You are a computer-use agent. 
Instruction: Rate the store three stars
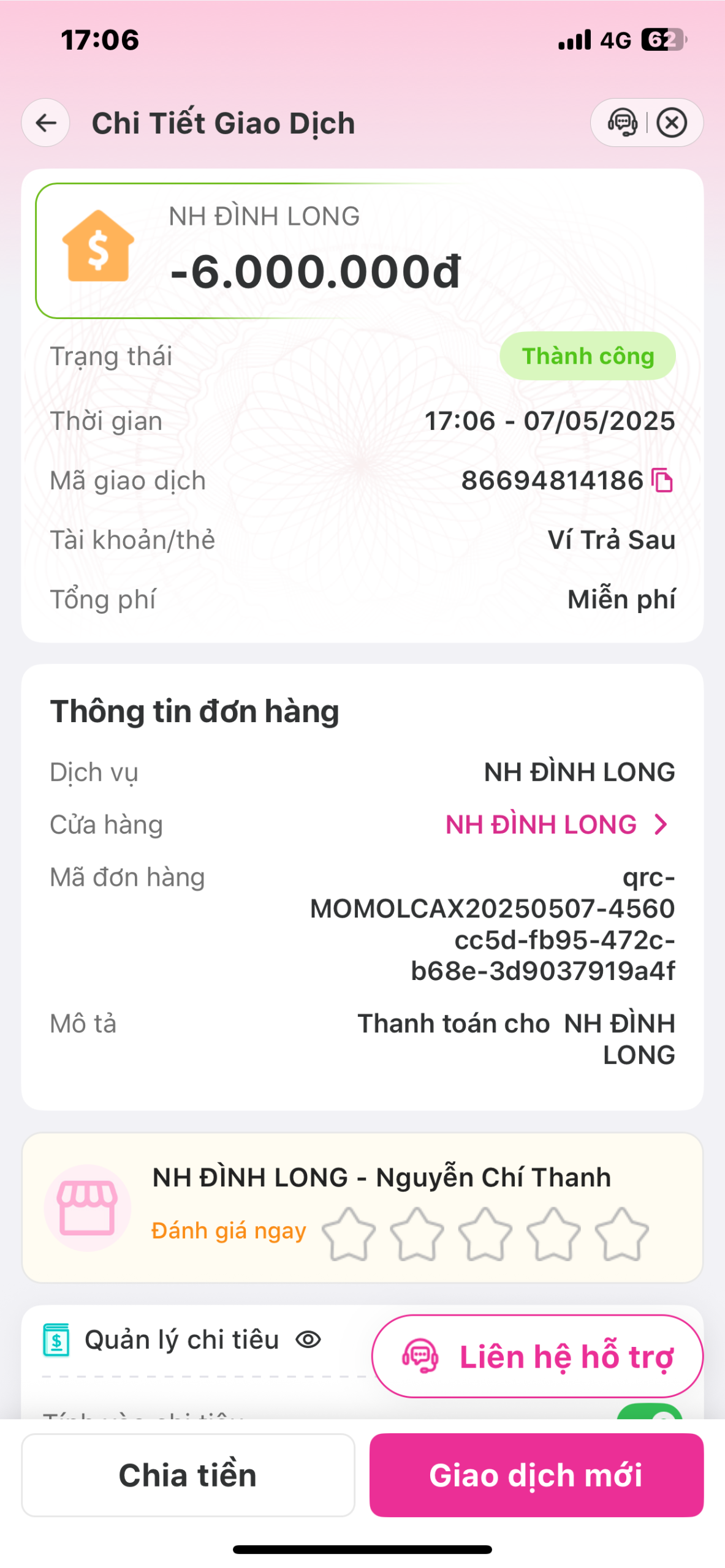tap(485, 1234)
